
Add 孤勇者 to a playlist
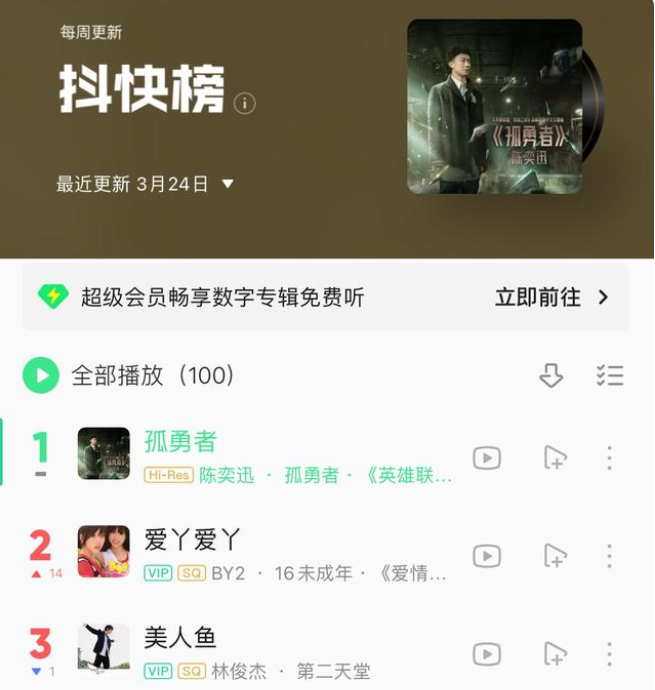coord(555,458)
